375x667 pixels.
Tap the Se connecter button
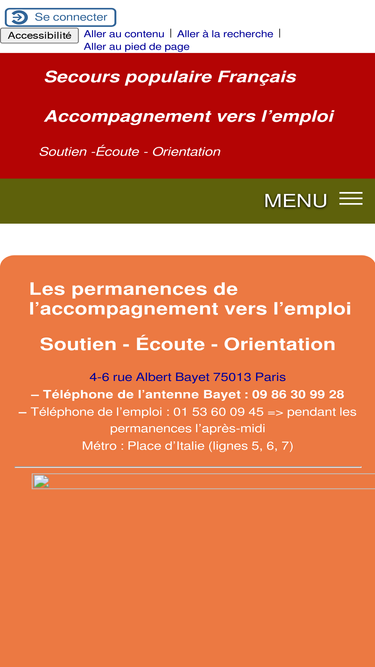click(x=60, y=17)
